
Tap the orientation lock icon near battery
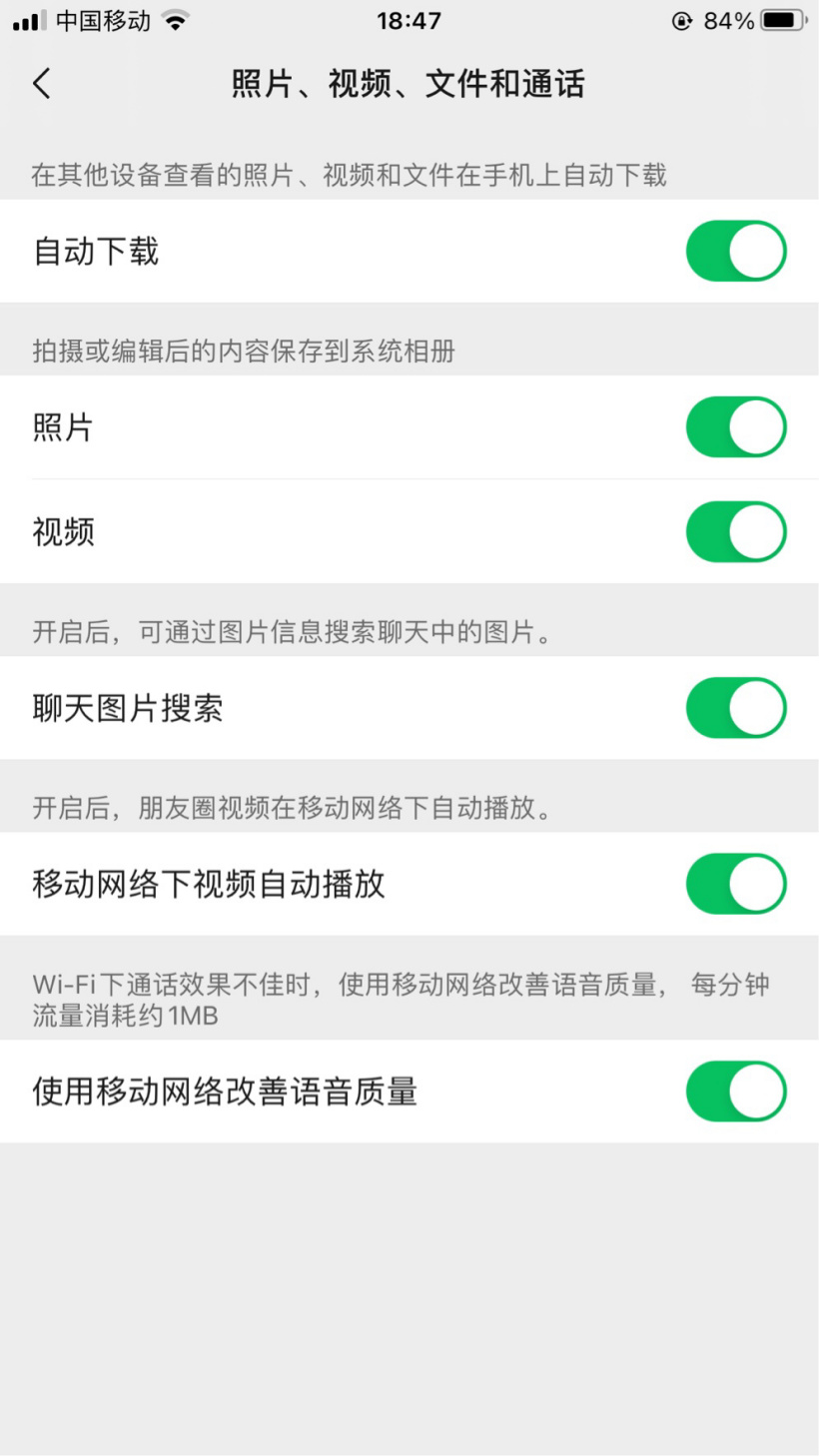point(682,19)
